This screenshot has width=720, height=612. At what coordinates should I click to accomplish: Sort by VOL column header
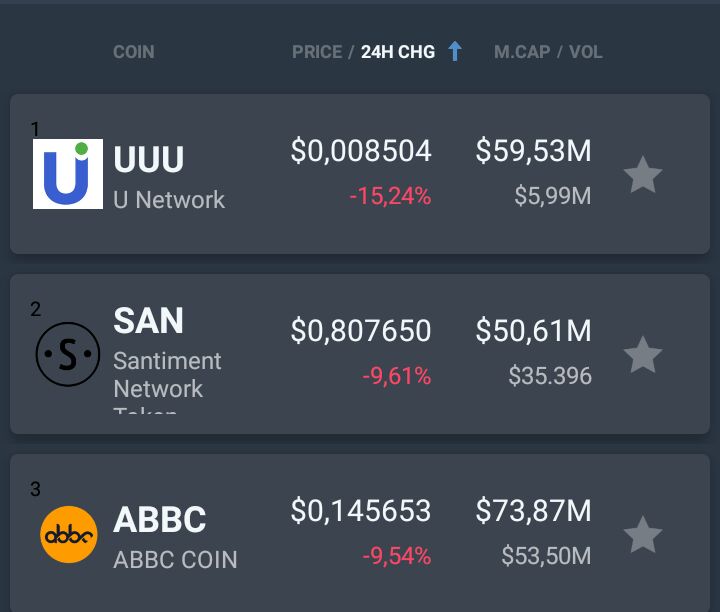(586, 52)
